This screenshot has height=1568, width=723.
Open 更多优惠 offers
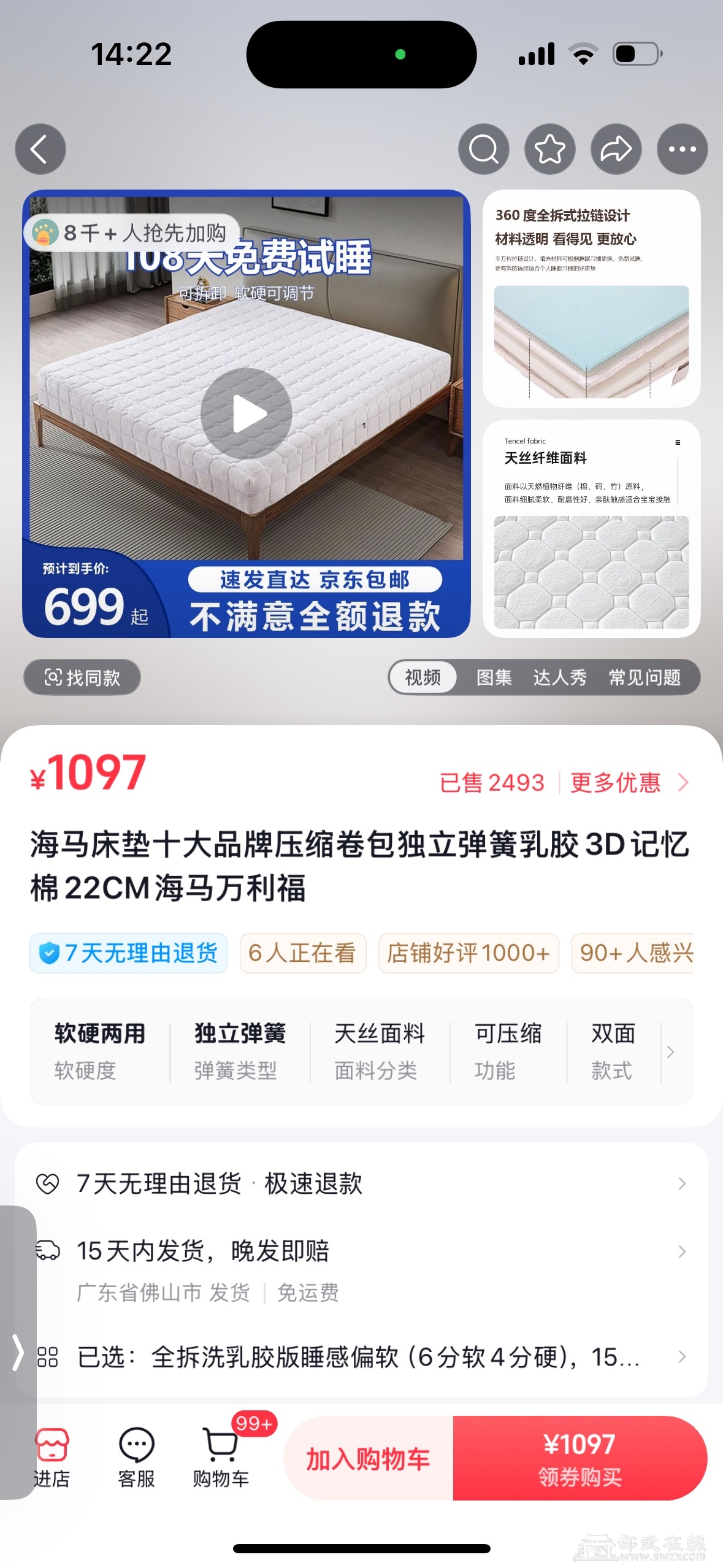click(629, 783)
